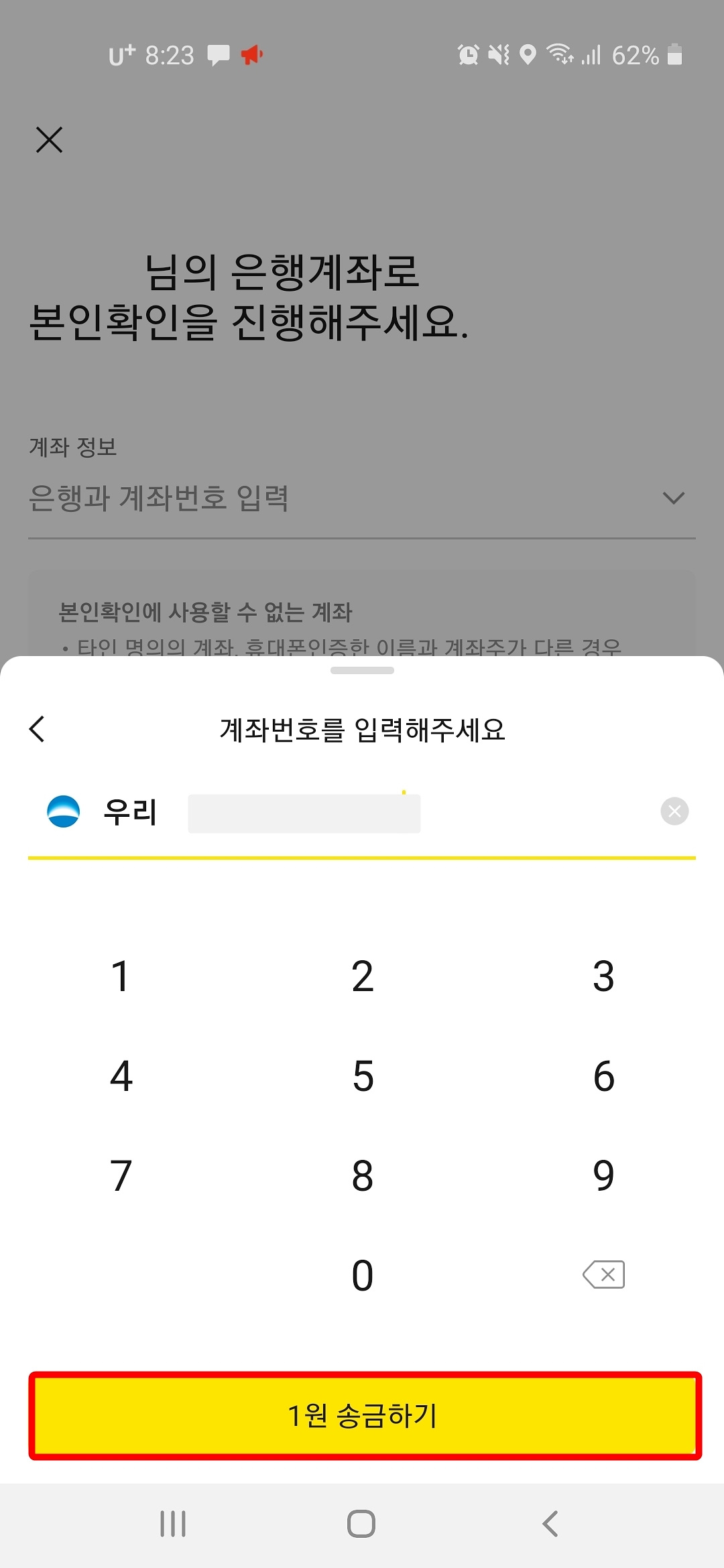Enter digit 1 on the keypad
Viewport: 724px width, 1568px height.
[121, 976]
